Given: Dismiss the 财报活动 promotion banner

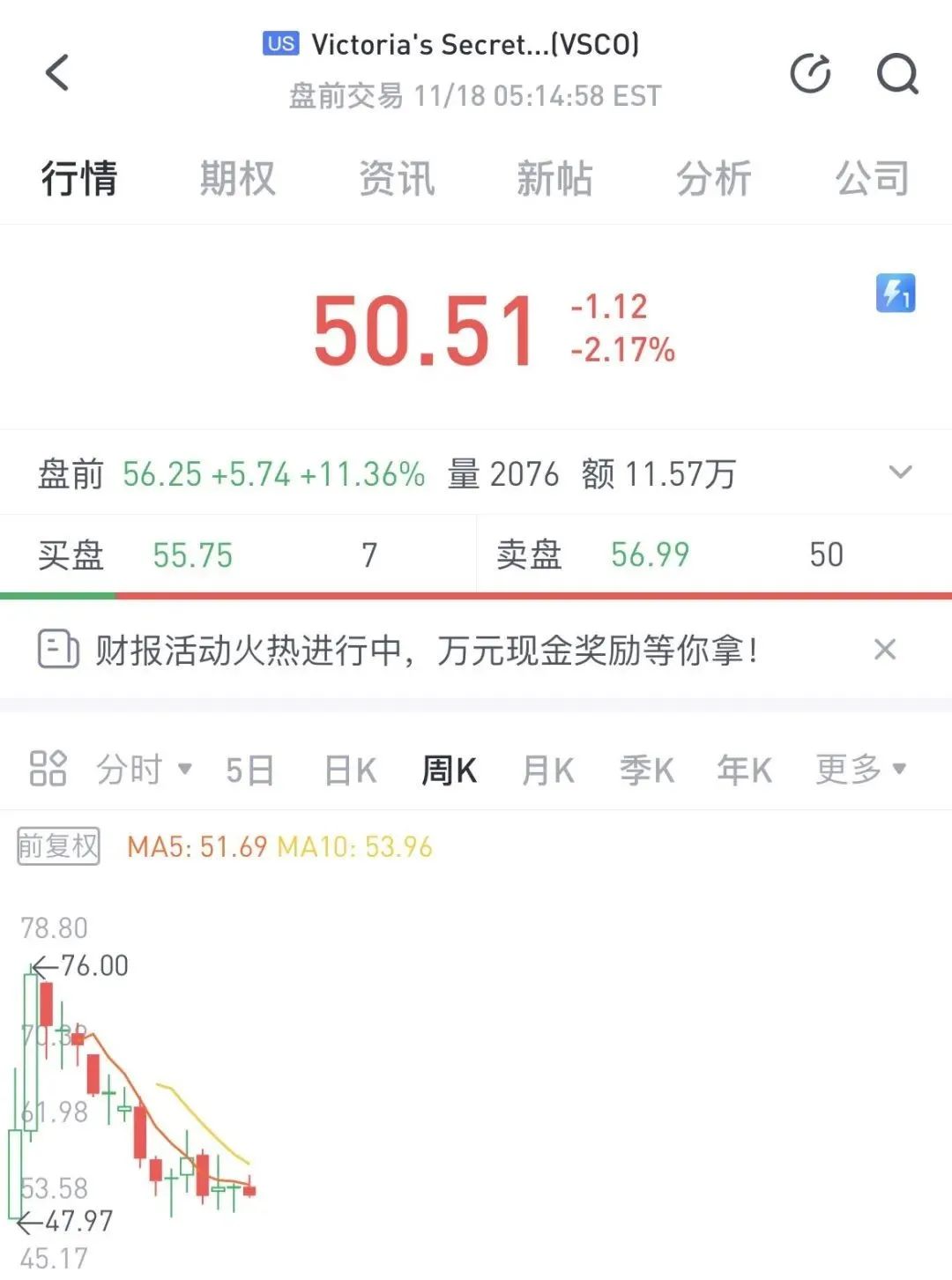Looking at the screenshot, I should [884, 650].
